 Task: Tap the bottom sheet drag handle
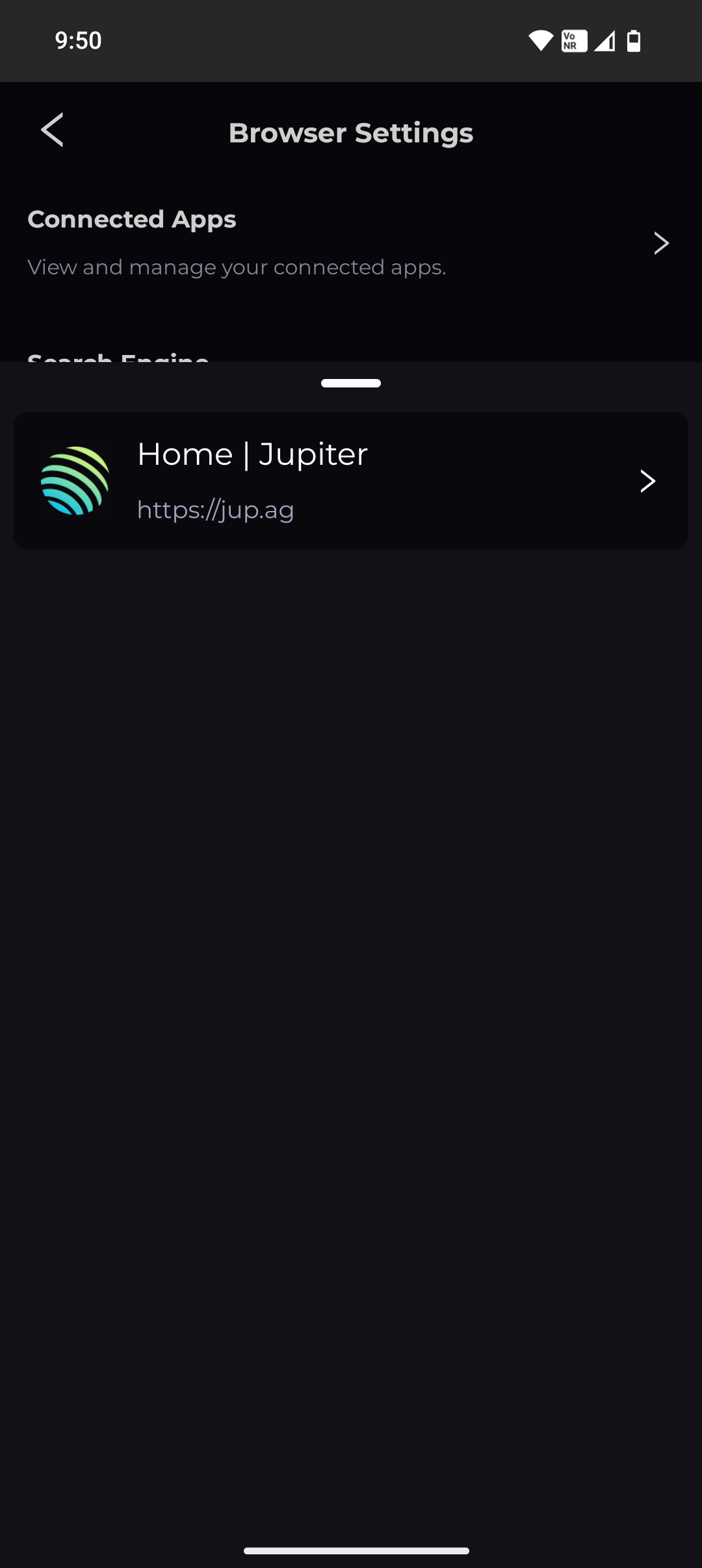[351, 383]
